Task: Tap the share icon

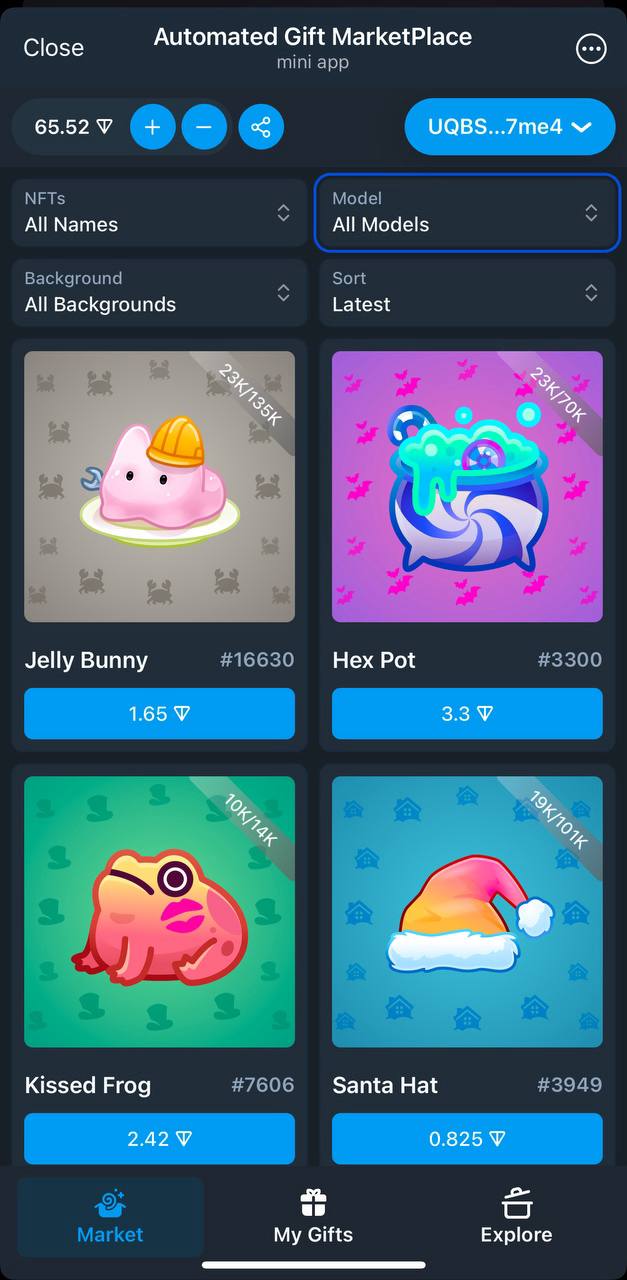Action: [x=261, y=127]
